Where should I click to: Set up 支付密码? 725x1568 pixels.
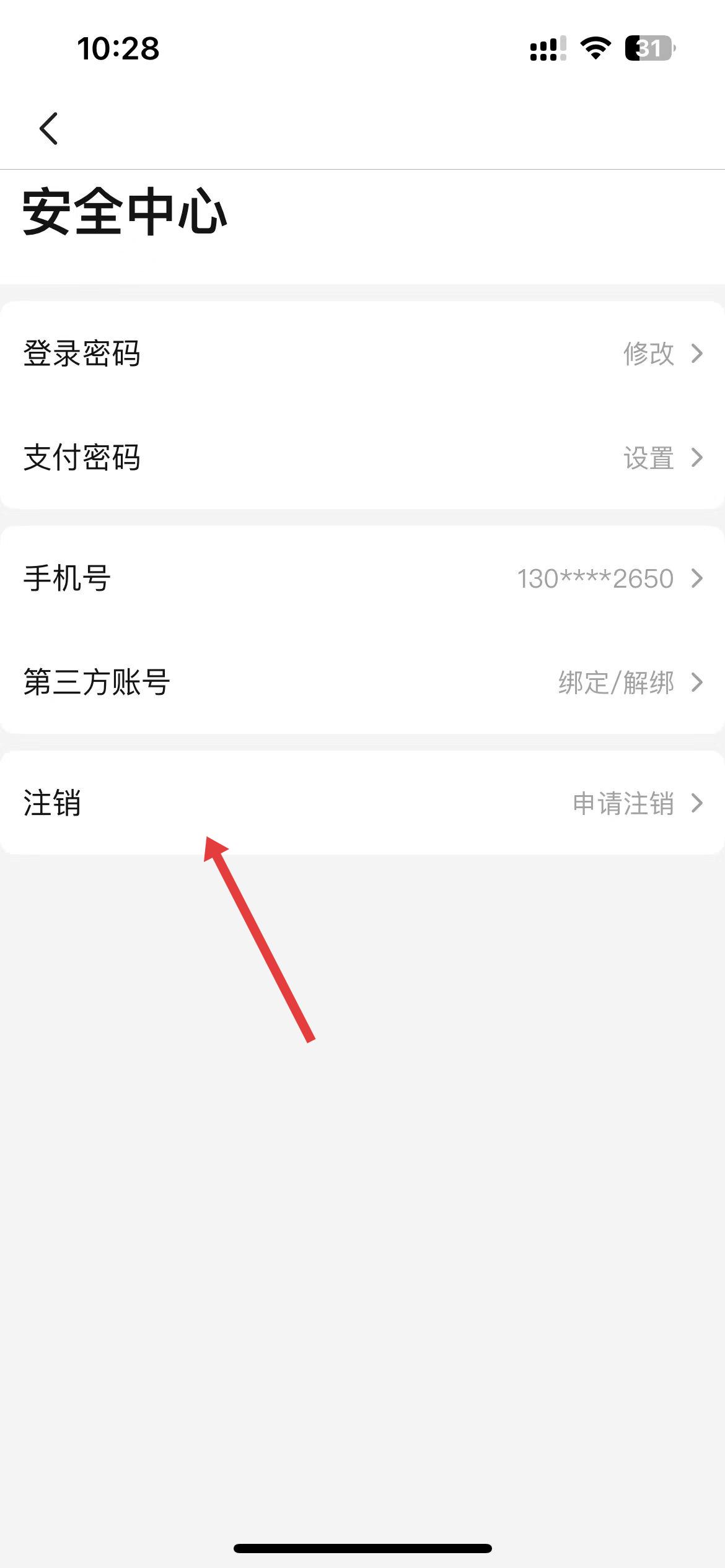pyautogui.click(x=362, y=458)
